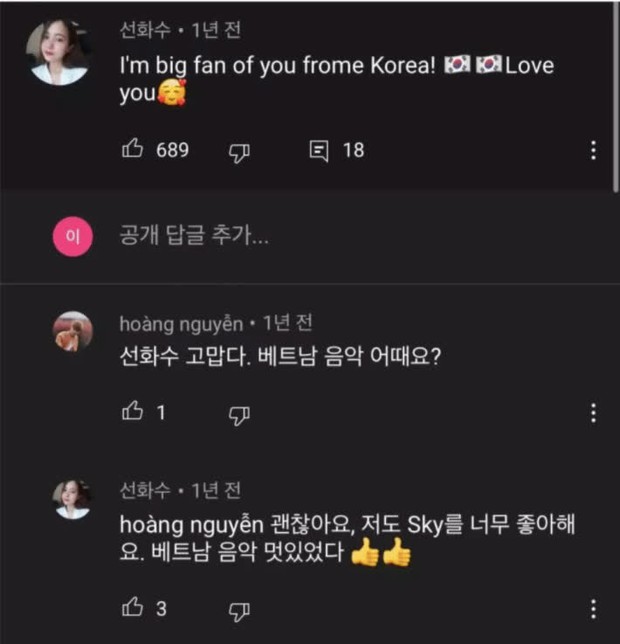This screenshot has width=620, height=644.
Task: Like hoàng nguyễn's reply
Action: [x=132, y=412]
